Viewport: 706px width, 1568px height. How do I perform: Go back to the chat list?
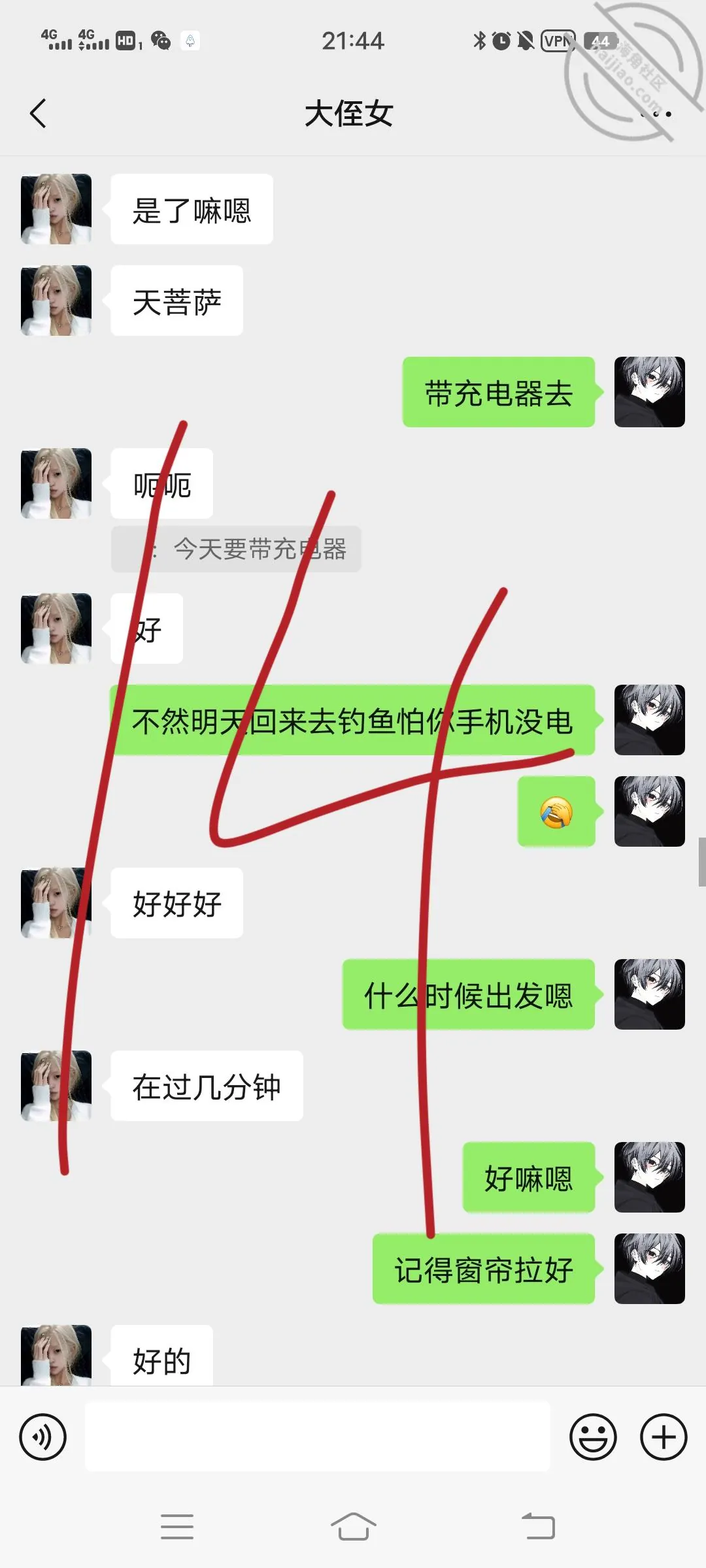pos(38,114)
